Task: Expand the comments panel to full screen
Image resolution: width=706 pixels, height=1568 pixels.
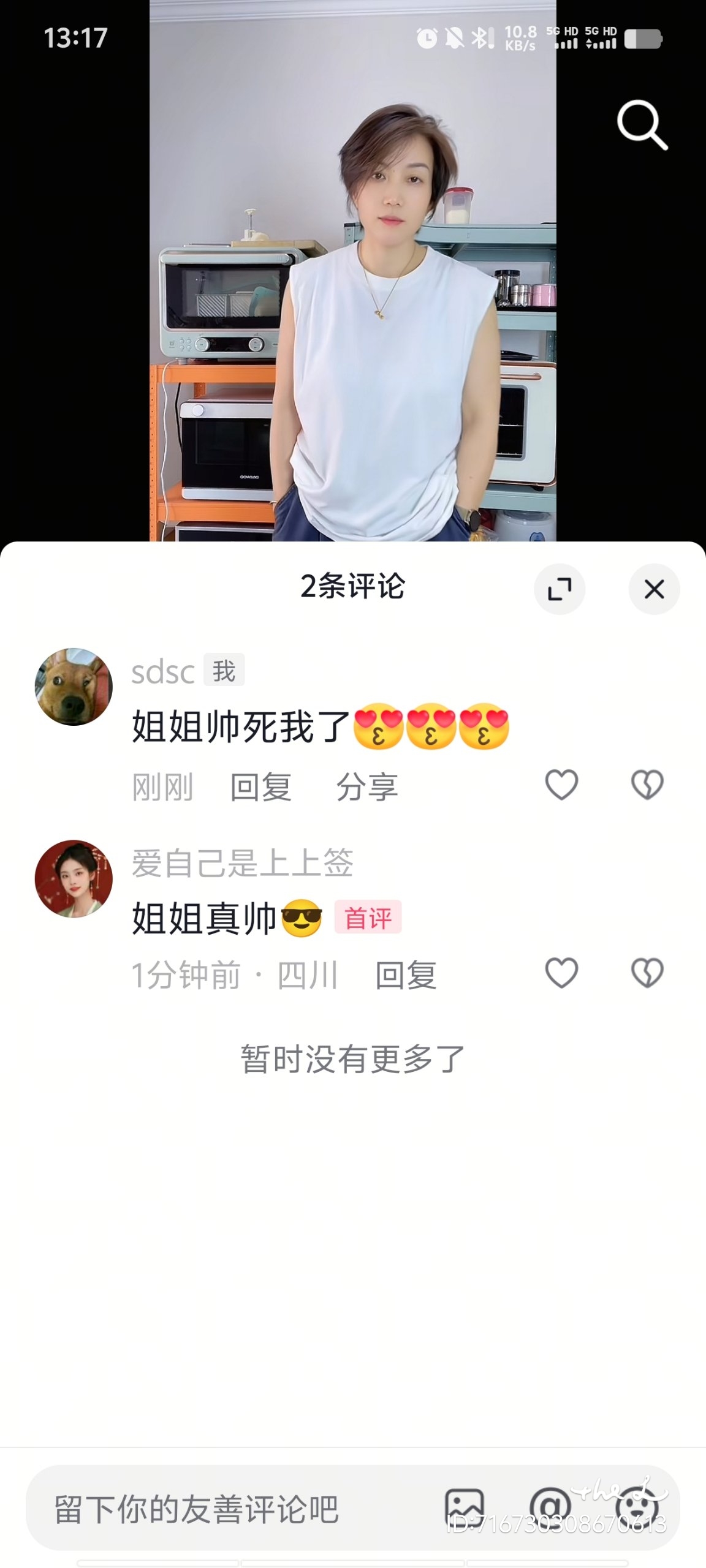Action: pos(560,589)
